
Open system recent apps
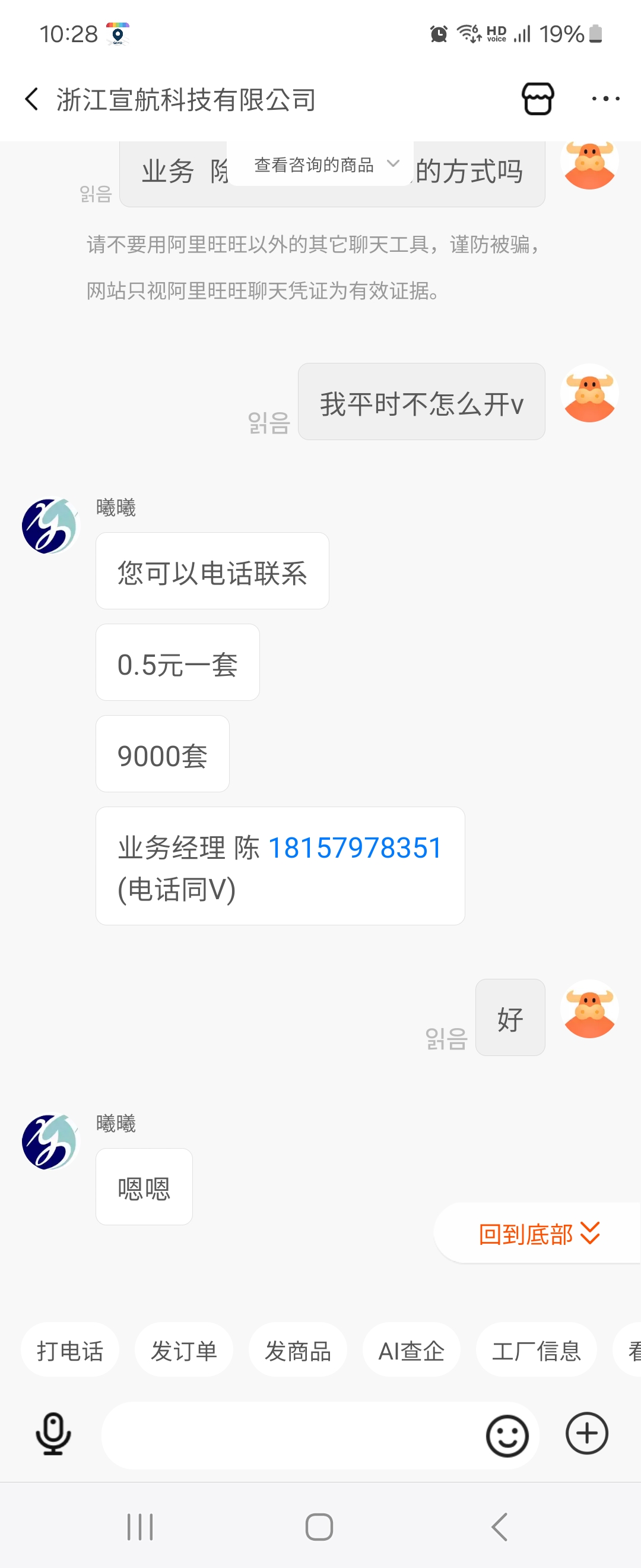140,1526
